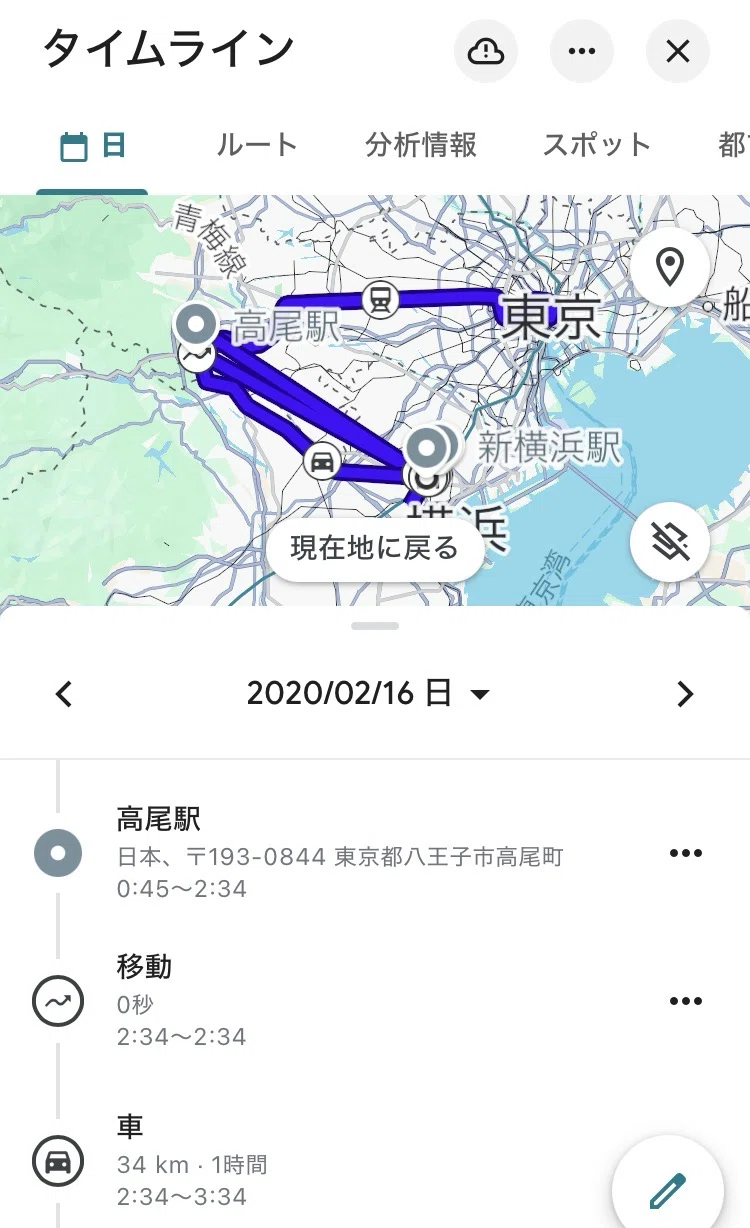Close the timeline screen
Screen dimensions: 750x1228
678,51
